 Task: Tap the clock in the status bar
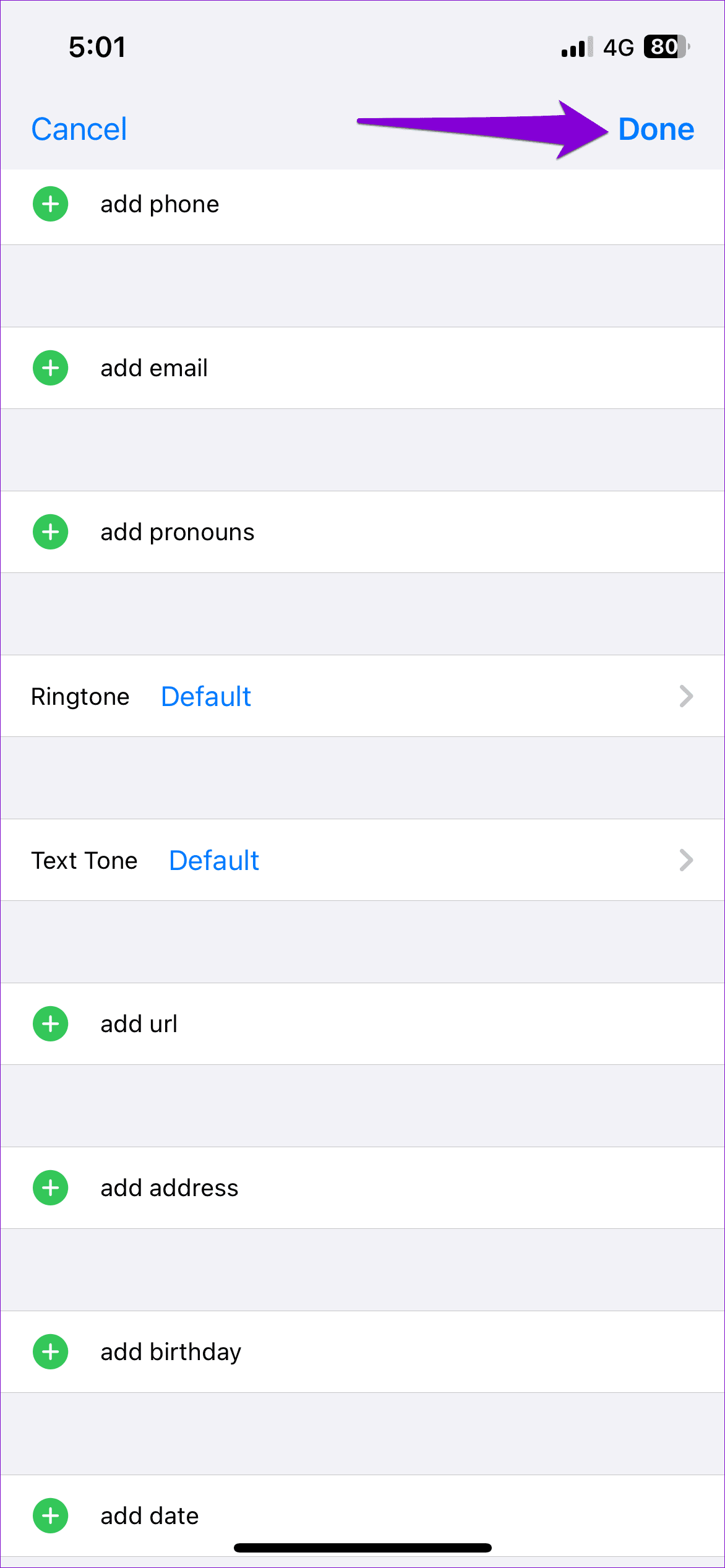pyautogui.click(x=97, y=46)
